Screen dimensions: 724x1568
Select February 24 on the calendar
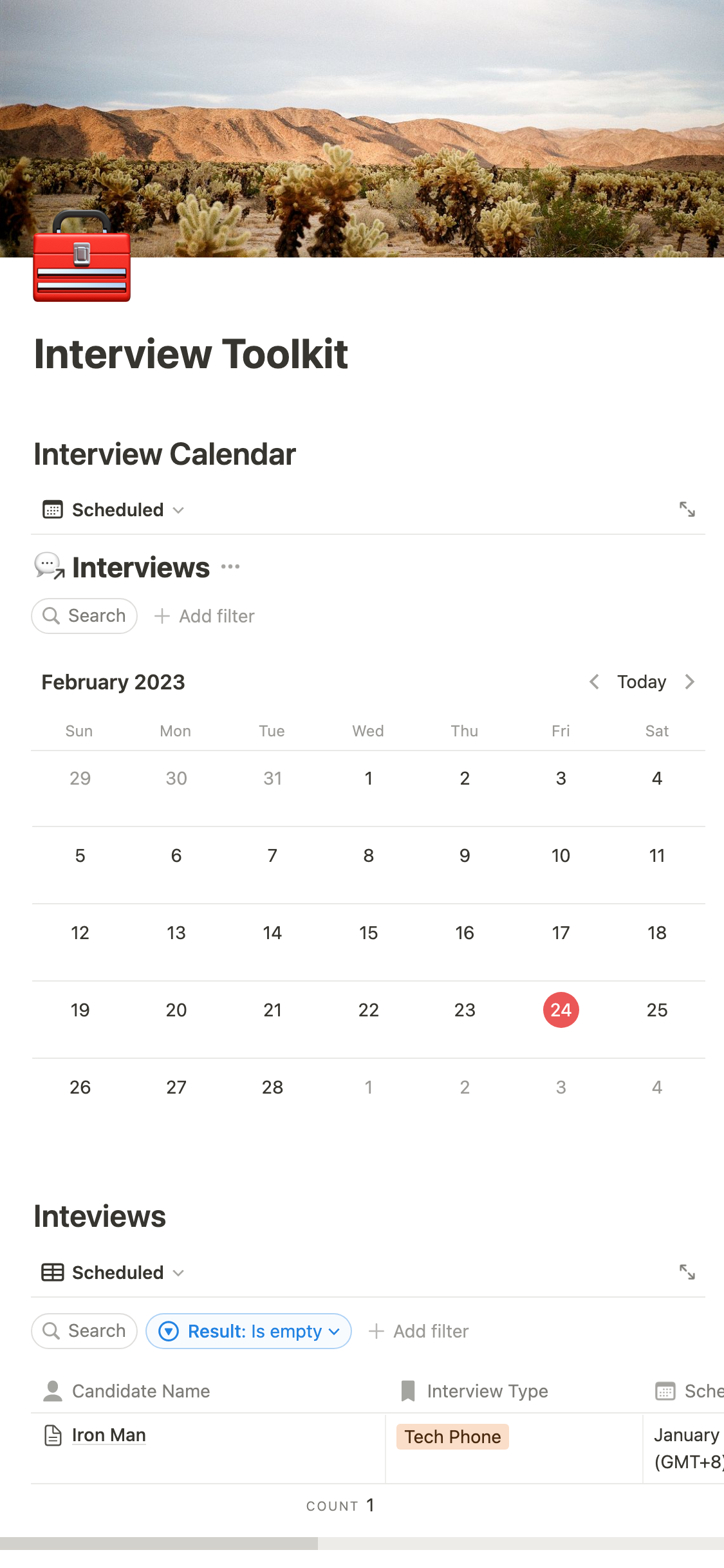(561, 1010)
